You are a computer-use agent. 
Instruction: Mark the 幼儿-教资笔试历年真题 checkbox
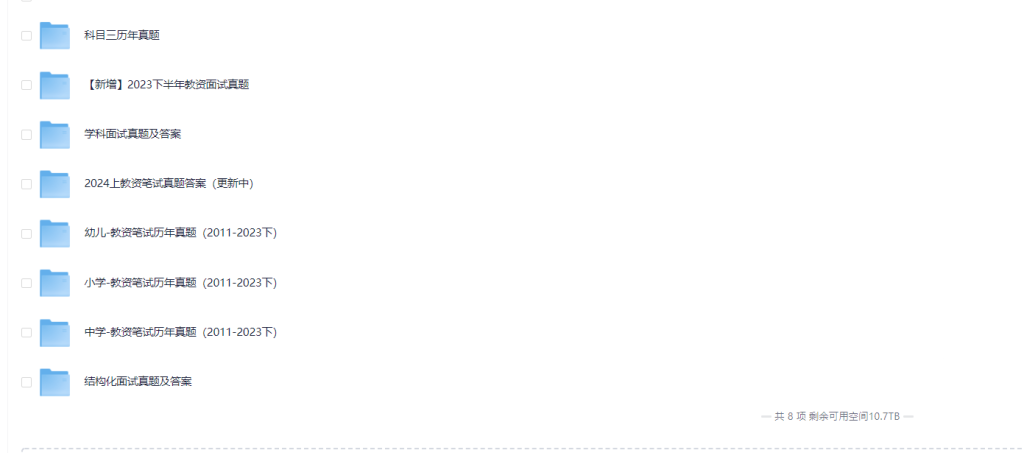click(x=26, y=234)
